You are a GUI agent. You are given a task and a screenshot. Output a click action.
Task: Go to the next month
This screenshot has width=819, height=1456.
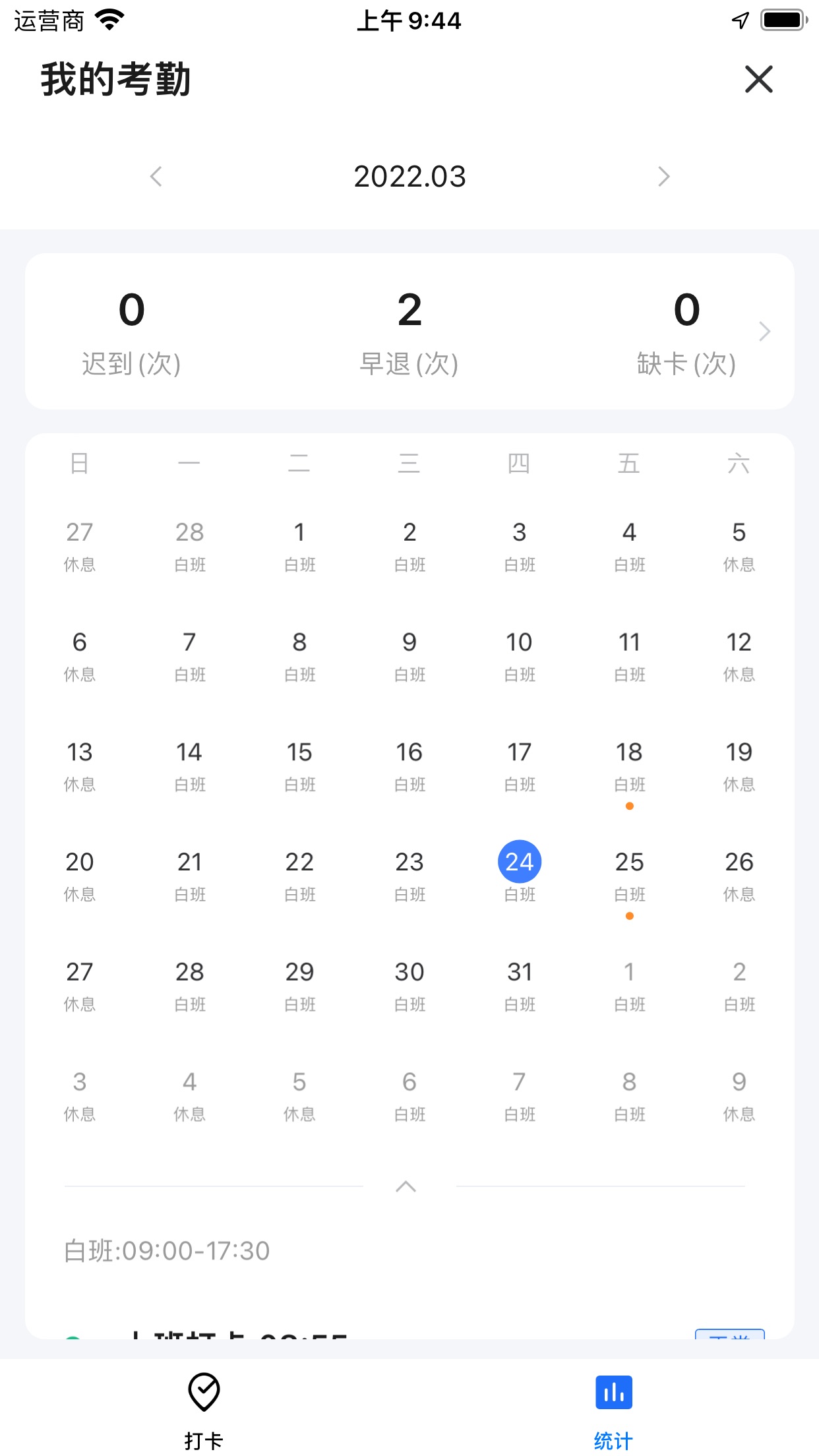tap(663, 177)
